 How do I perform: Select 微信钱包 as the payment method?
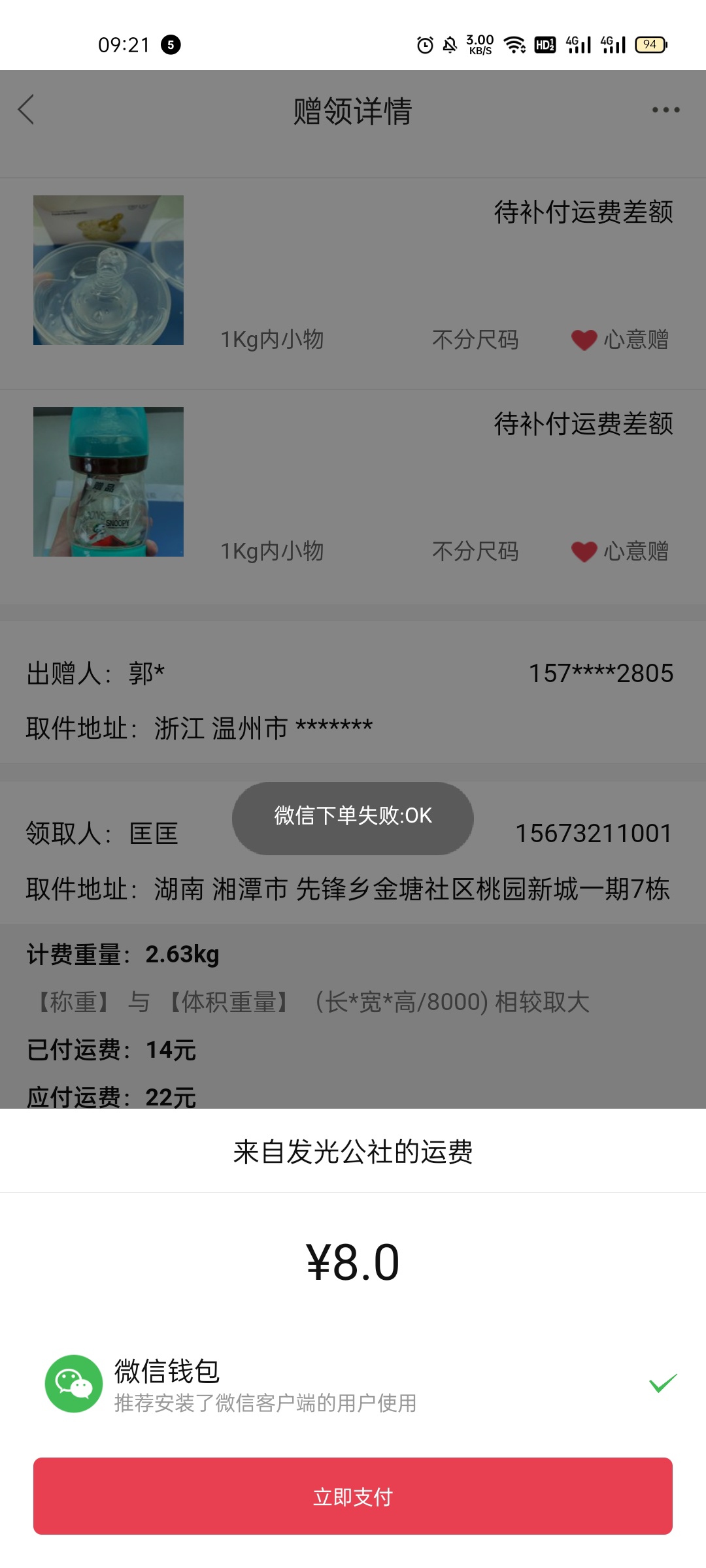[x=353, y=1384]
